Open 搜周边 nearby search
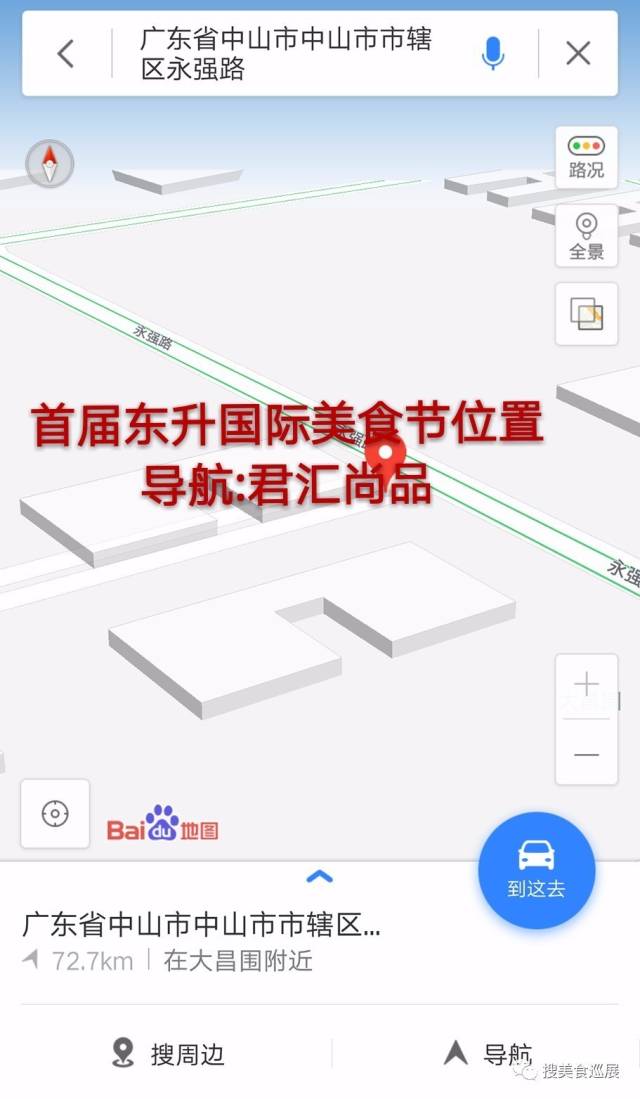Image resolution: width=640 pixels, height=1099 pixels. pos(168,1053)
